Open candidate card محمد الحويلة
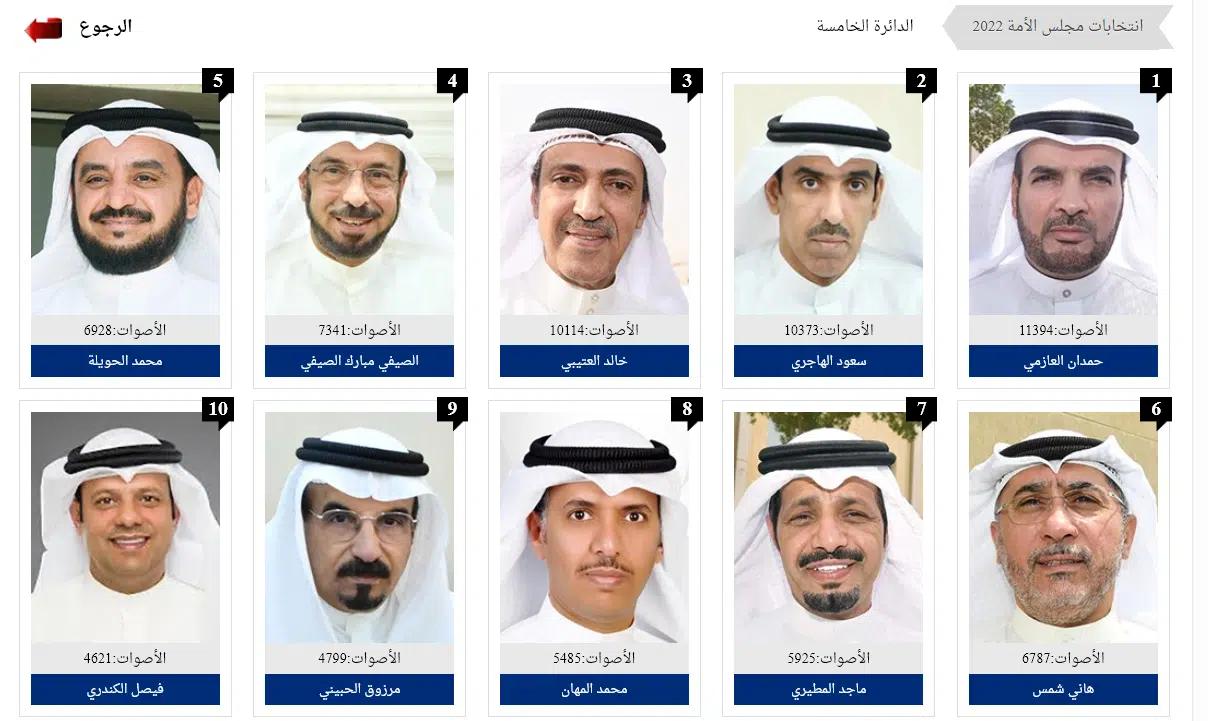1208x721 pixels. (x=125, y=361)
